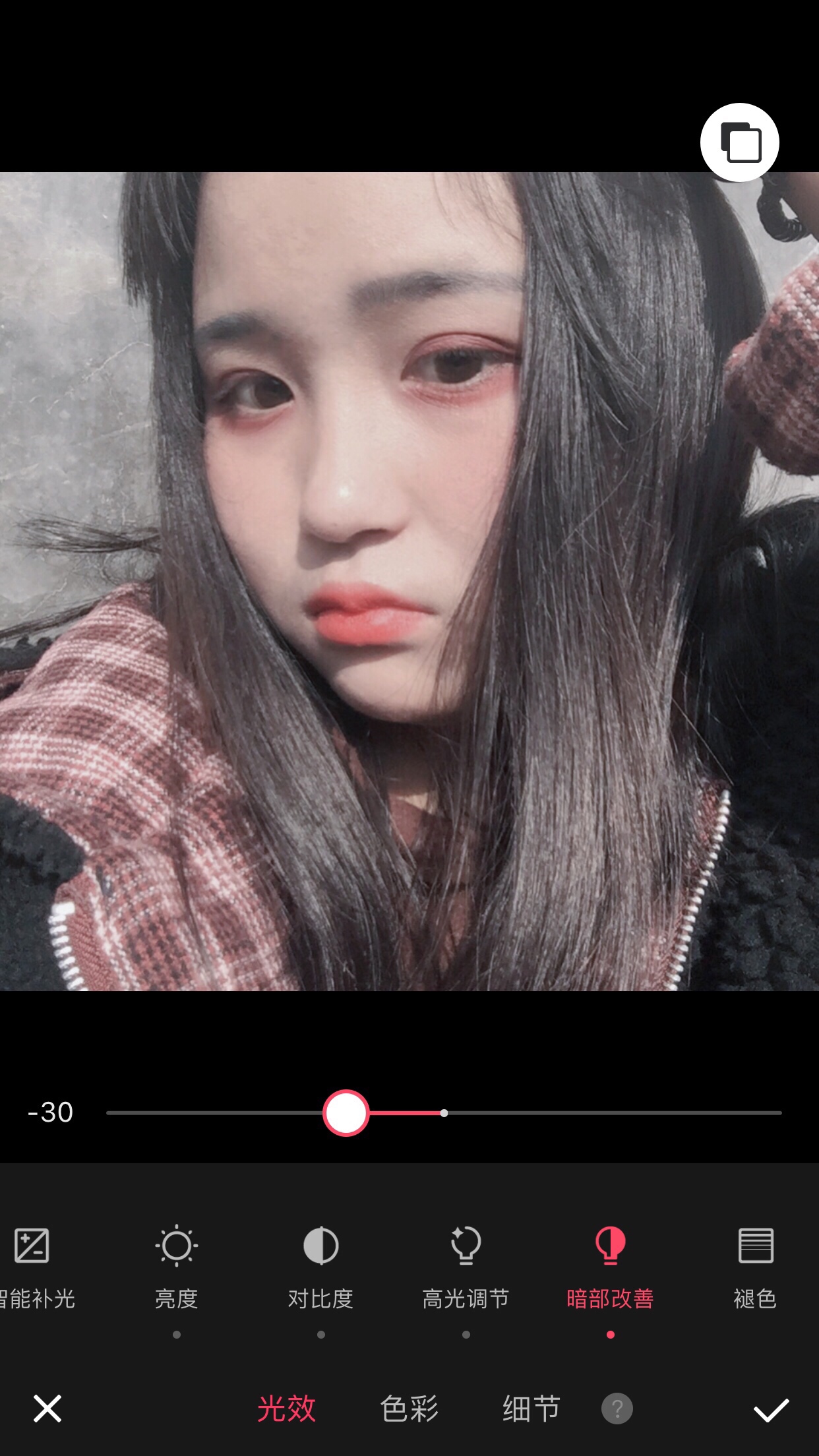Image resolution: width=819 pixels, height=1456 pixels.
Task: Switch to the 色彩 color tab
Action: click(409, 1409)
